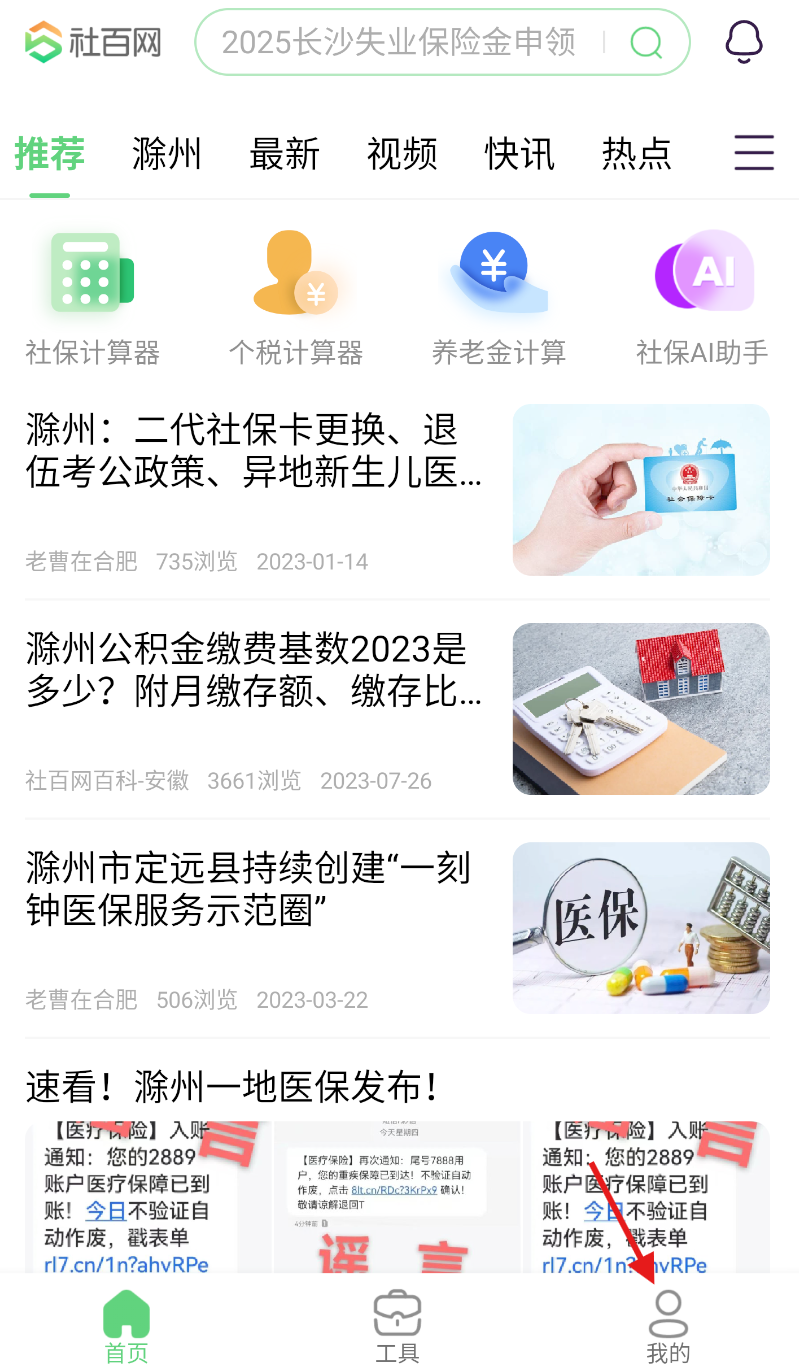Switch to the 视频 tab
The height and width of the screenshot is (1371, 799).
pos(402,154)
